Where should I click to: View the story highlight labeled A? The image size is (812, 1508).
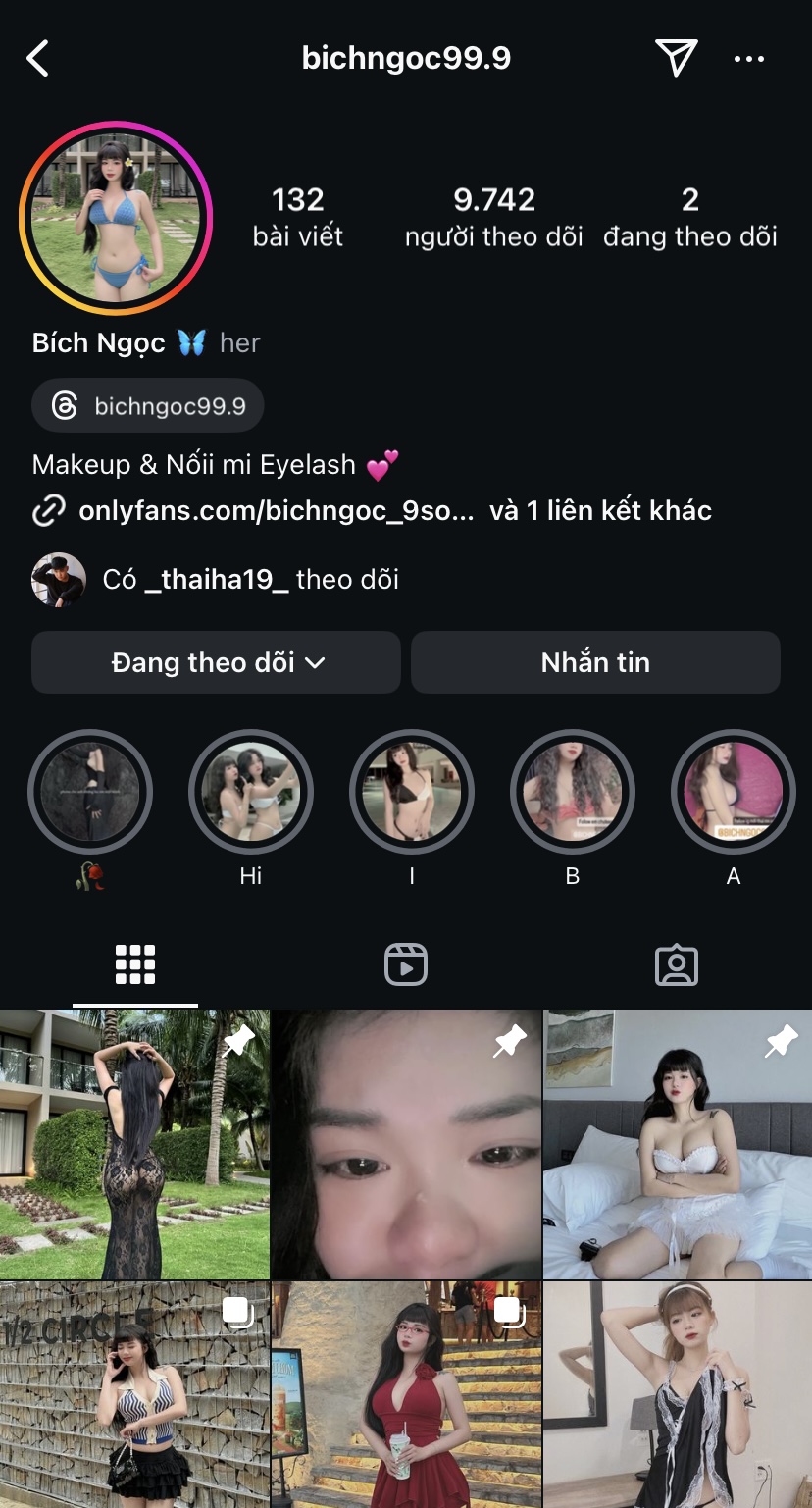point(733,792)
